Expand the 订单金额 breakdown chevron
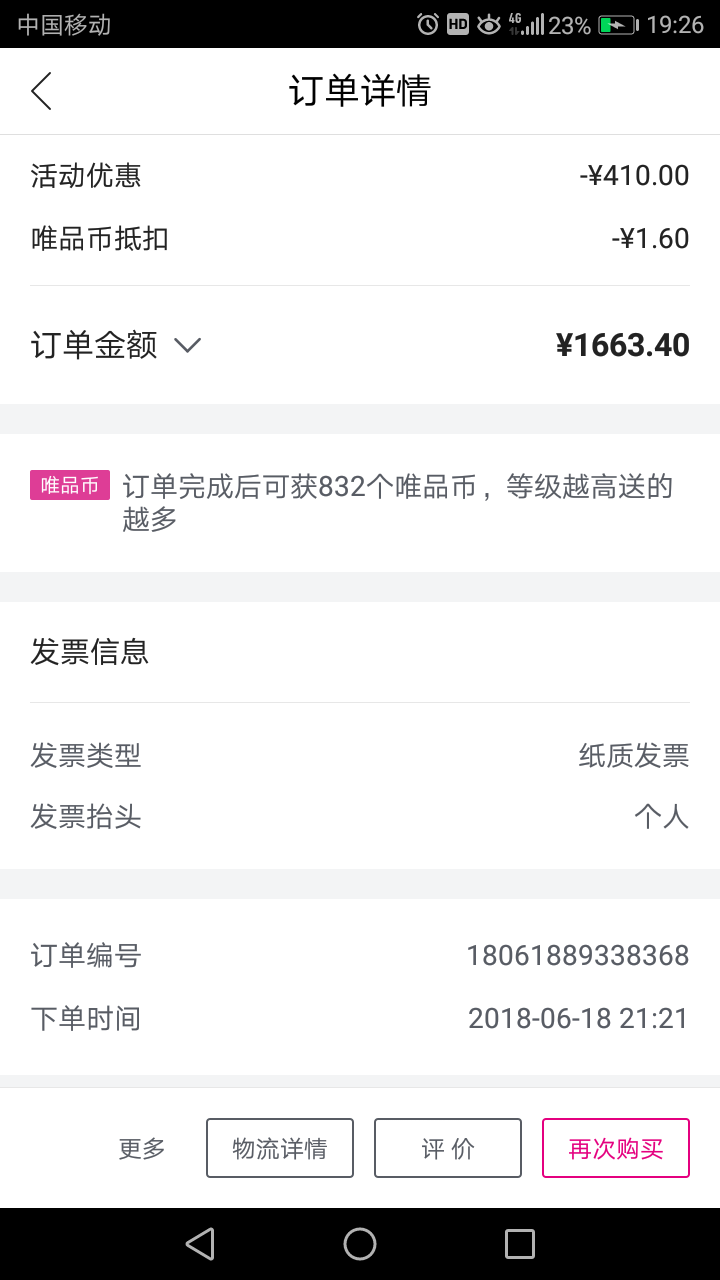Image resolution: width=720 pixels, height=1280 pixels. click(x=187, y=346)
